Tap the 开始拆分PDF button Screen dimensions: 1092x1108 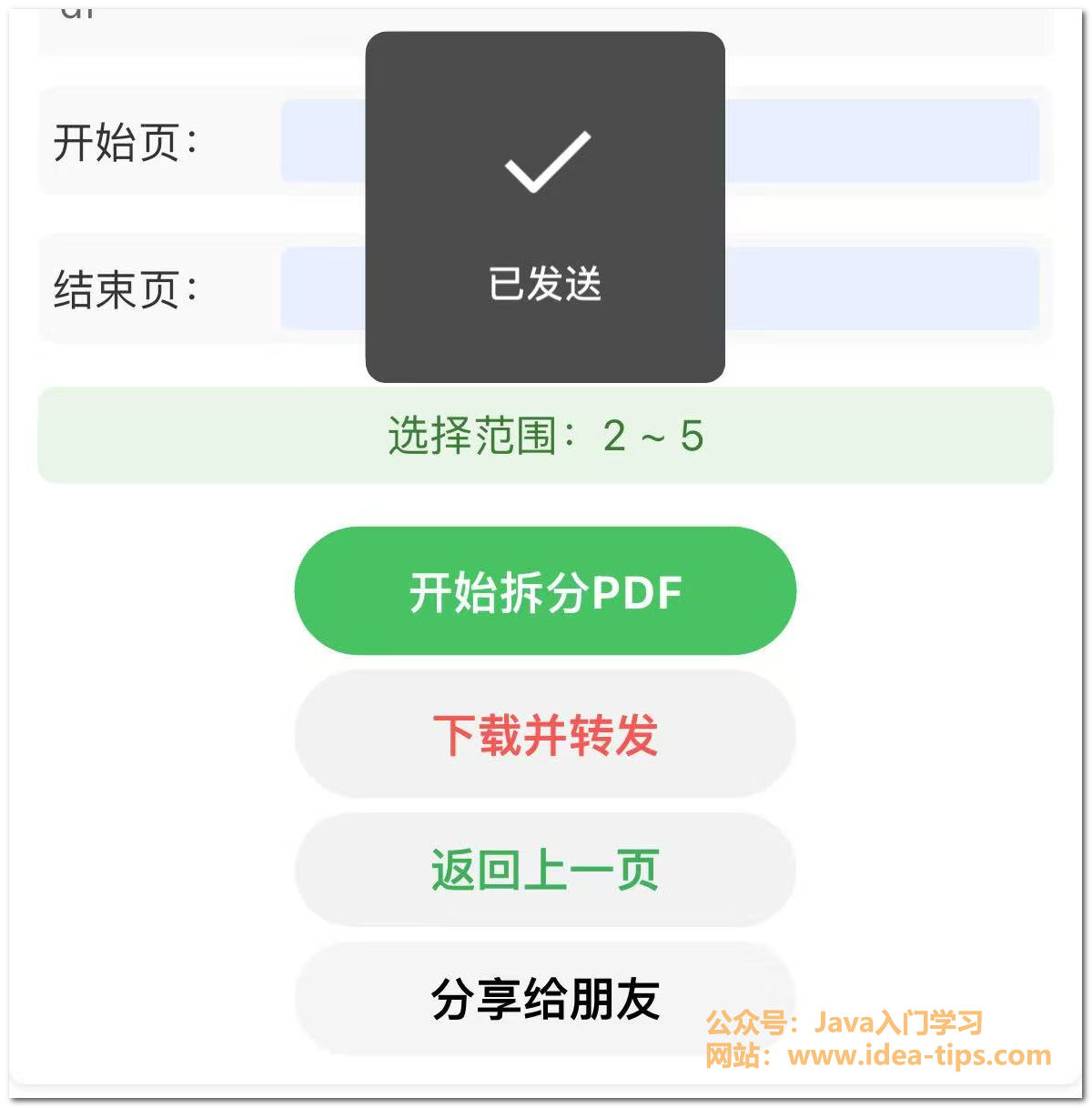point(545,591)
